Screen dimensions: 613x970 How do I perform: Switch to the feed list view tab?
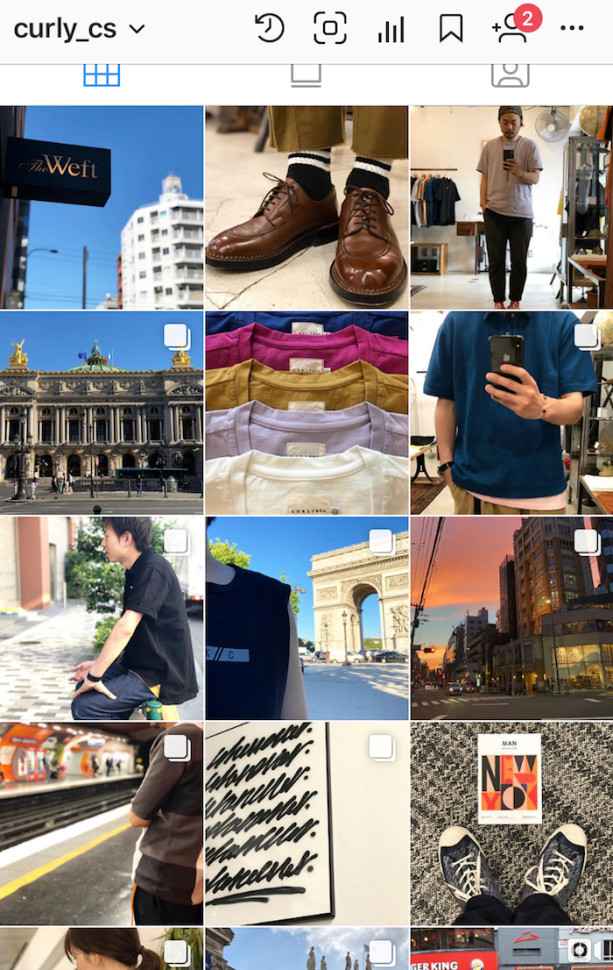coord(306,75)
